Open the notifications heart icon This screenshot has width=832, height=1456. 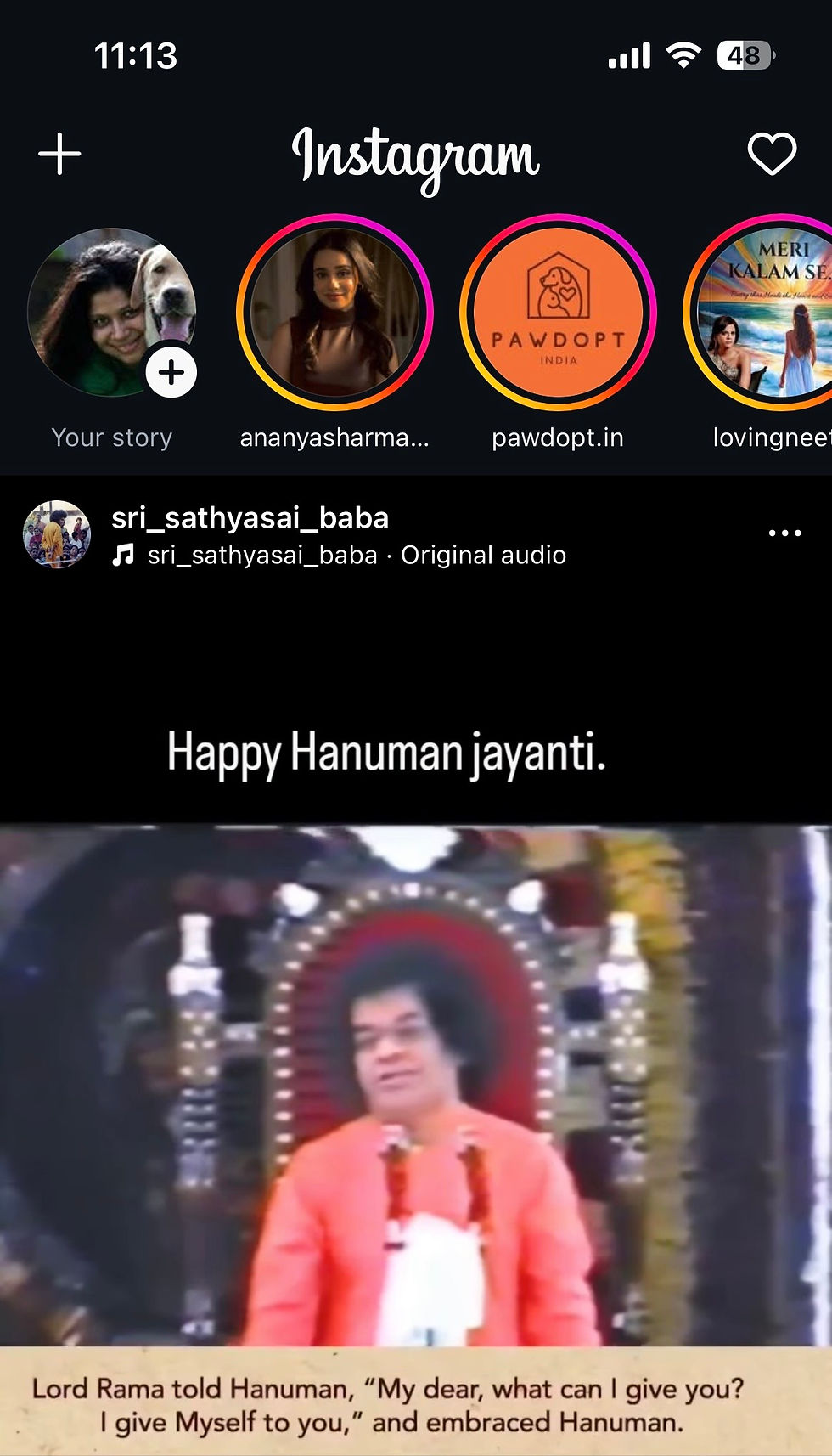771,154
